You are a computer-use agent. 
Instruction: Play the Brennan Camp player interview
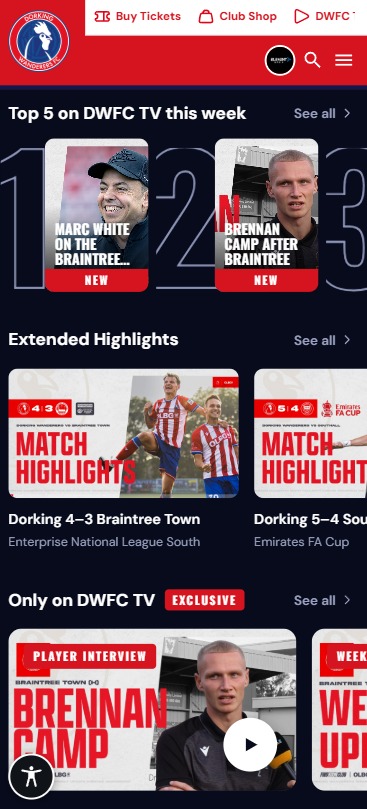tap(250, 745)
